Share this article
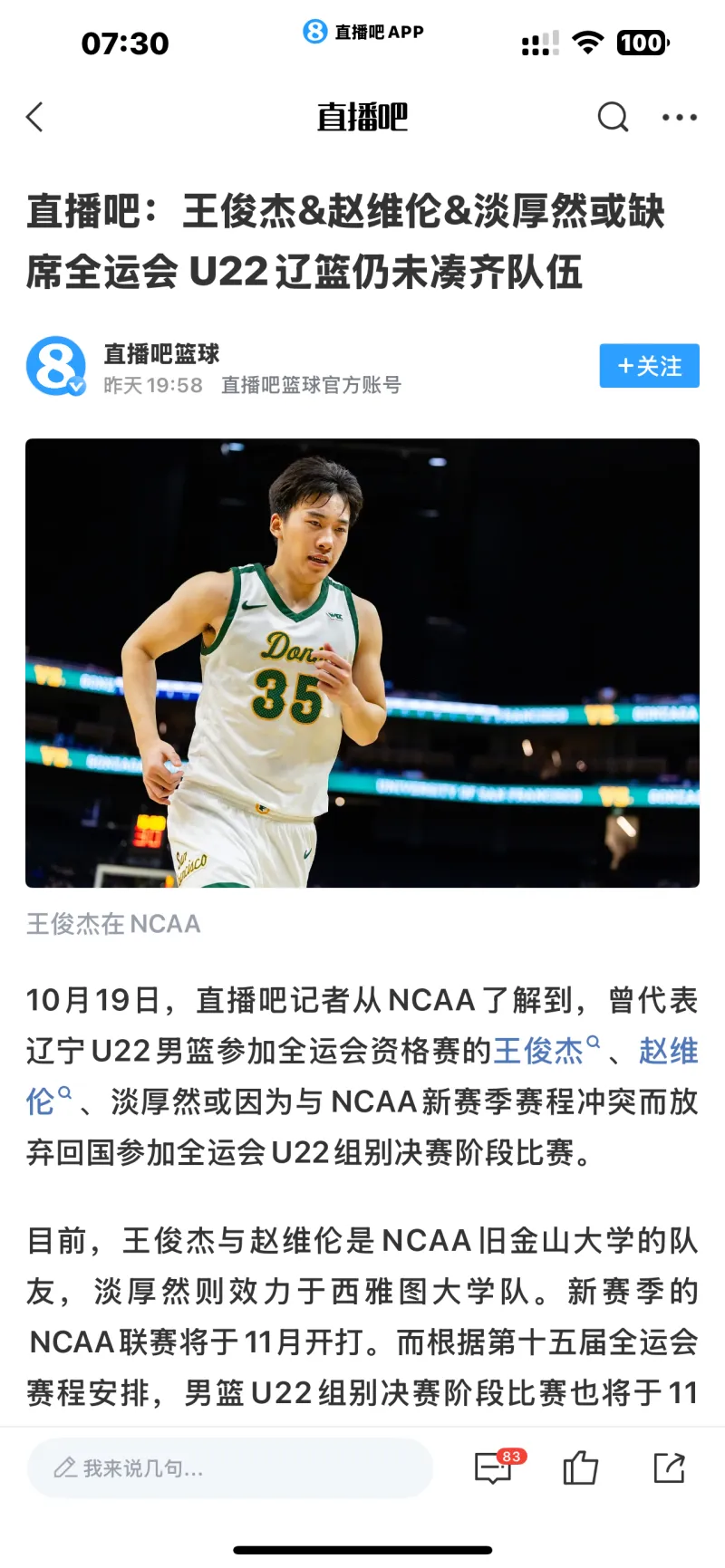The image size is (725, 1568). pyautogui.click(x=669, y=1467)
